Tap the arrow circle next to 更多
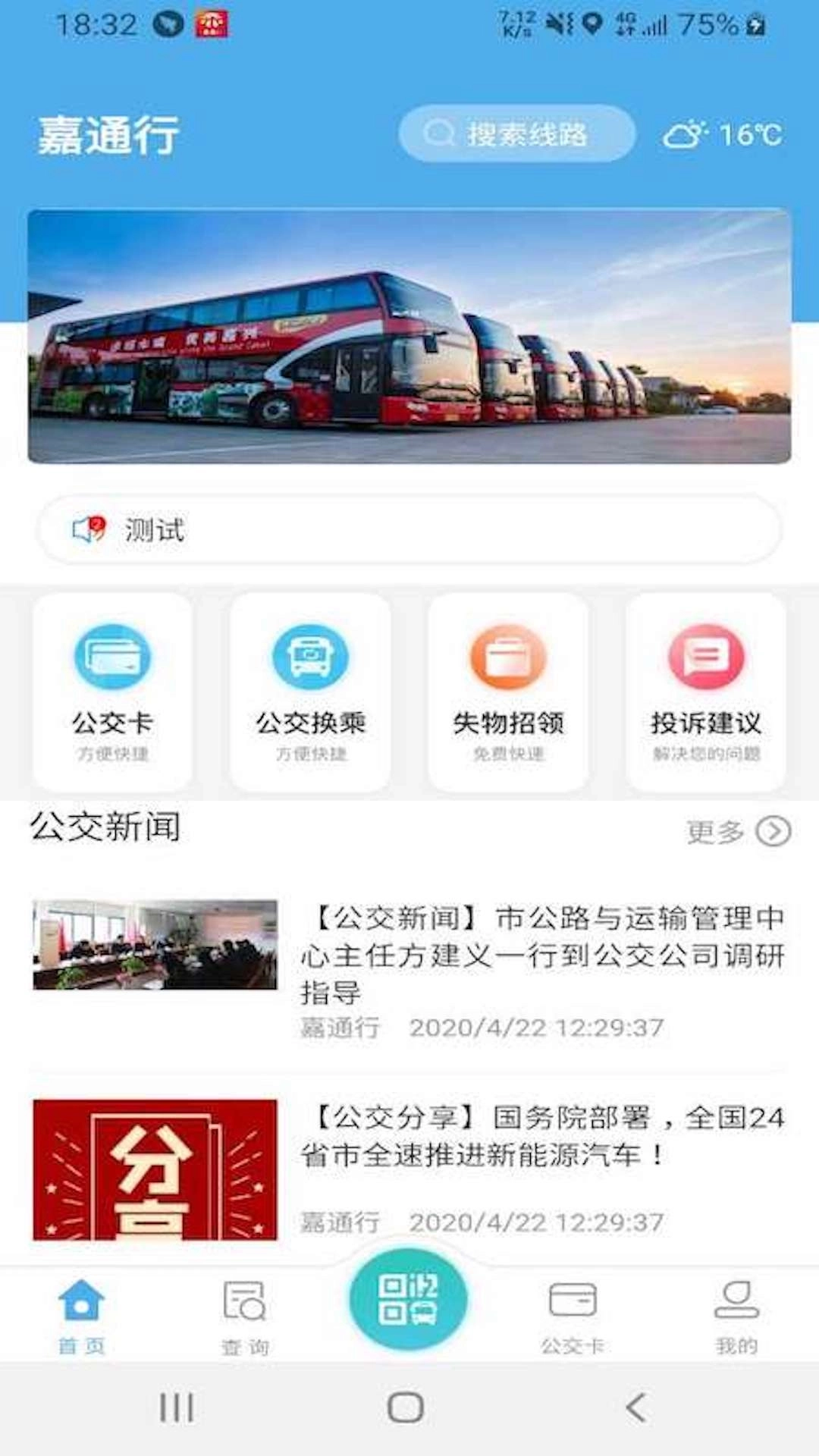Screen dimensions: 819x1456 [x=773, y=833]
